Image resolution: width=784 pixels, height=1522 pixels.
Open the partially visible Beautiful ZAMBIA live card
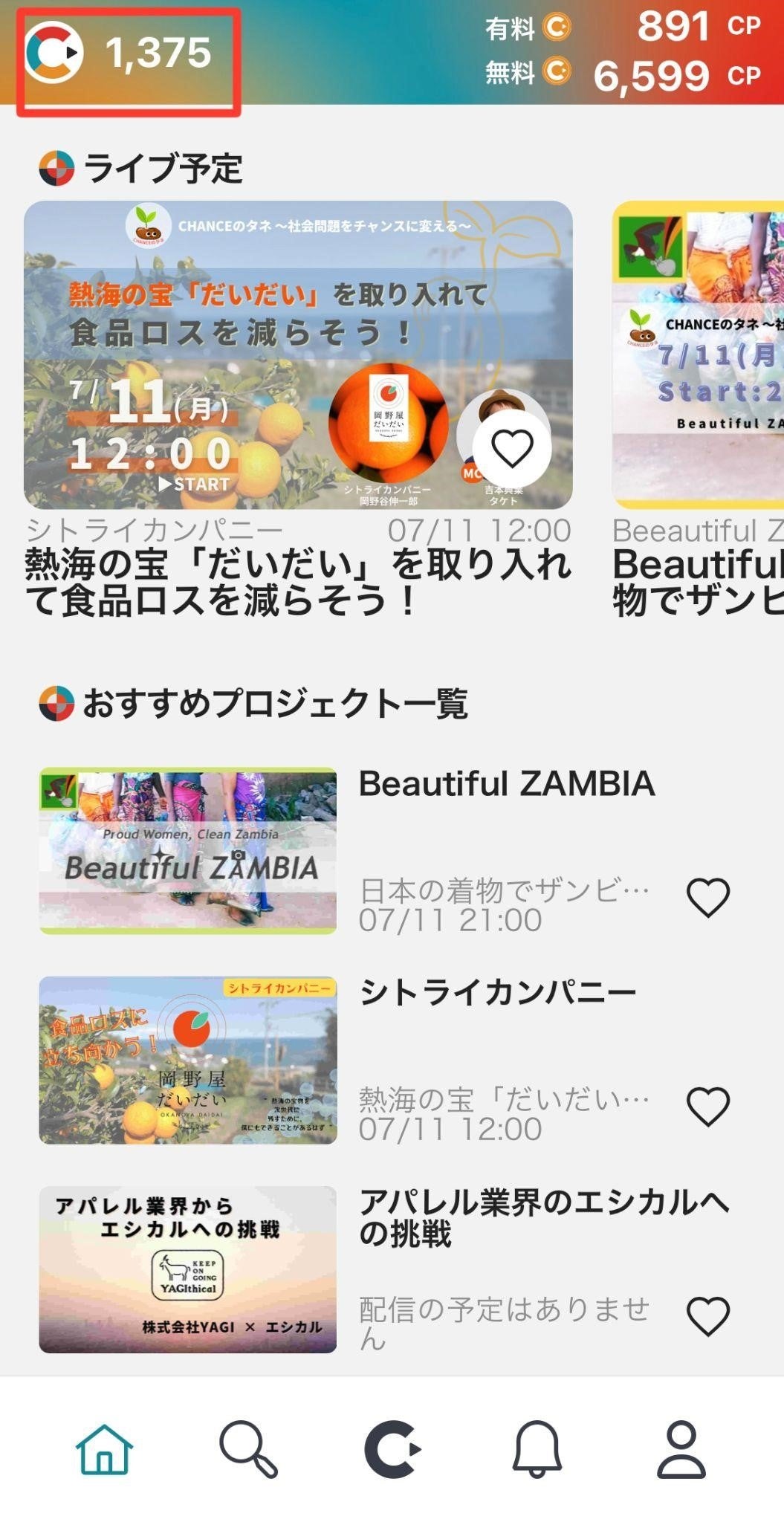(x=699, y=354)
